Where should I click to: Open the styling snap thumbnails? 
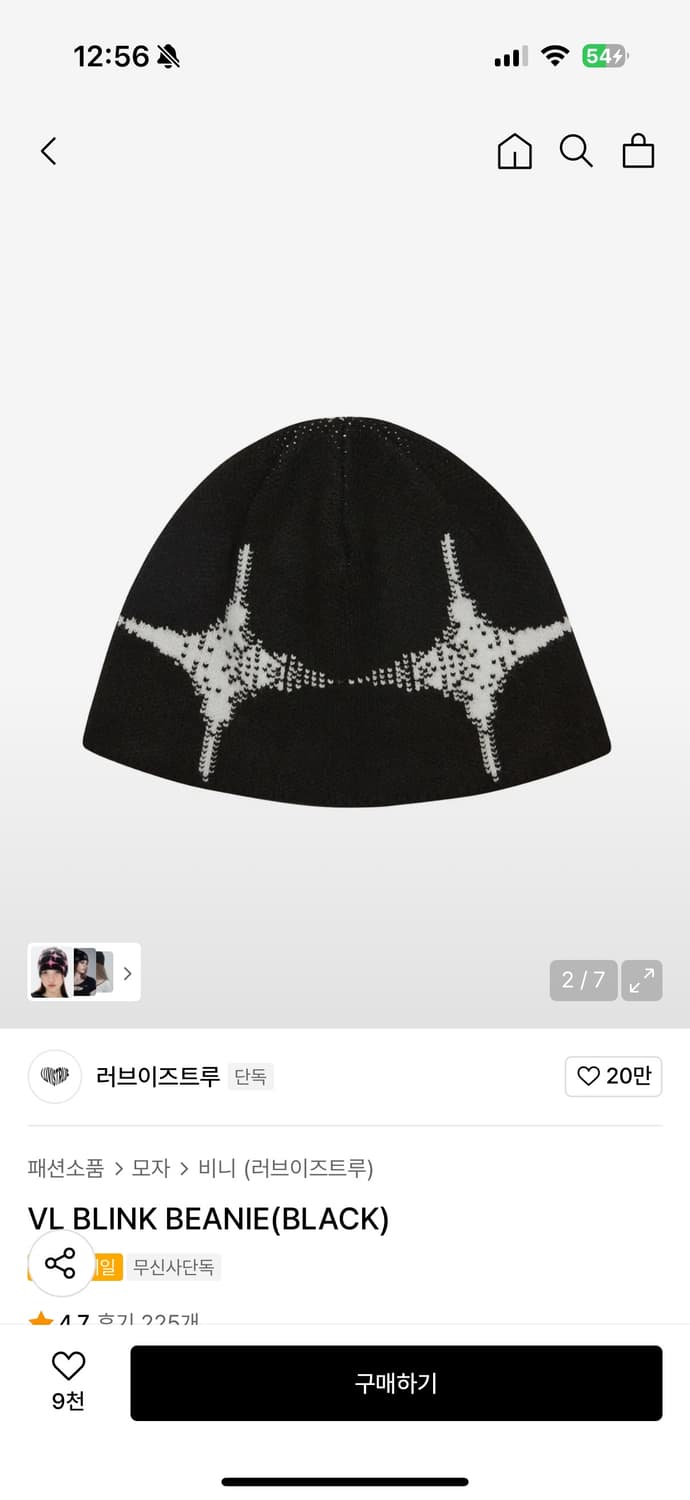pyautogui.click(x=84, y=972)
